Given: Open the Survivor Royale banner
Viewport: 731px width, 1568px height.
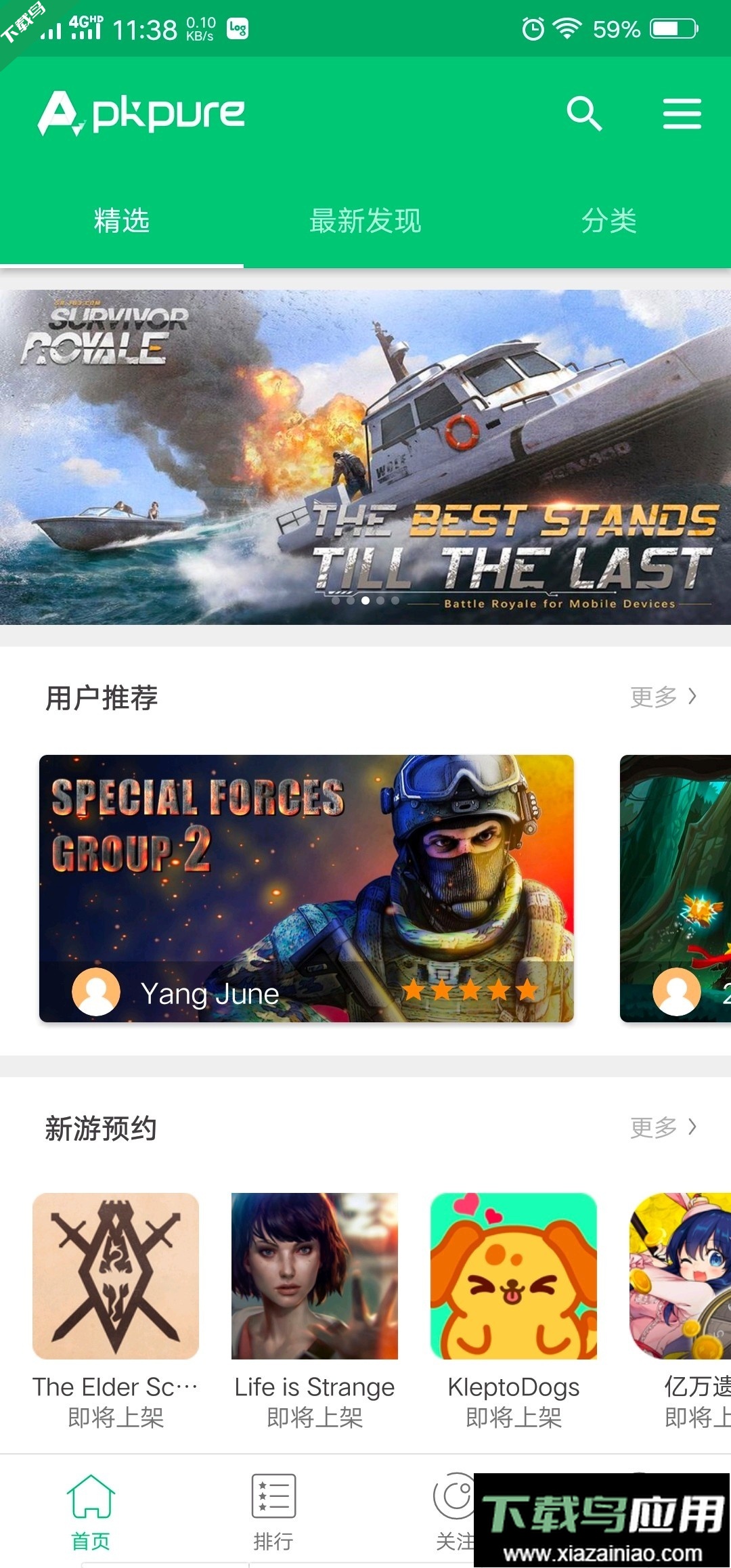Looking at the screenshot, I should 365,454.
